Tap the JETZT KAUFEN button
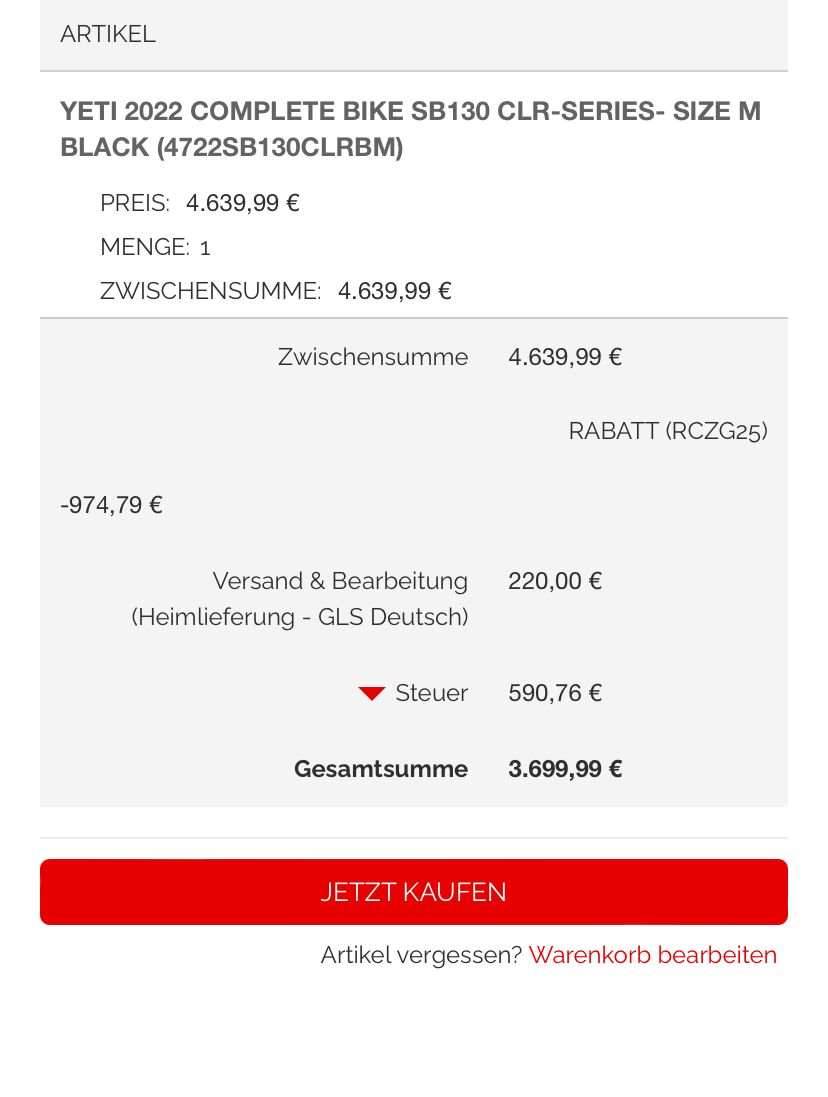This screenshot has width=828, height=1097. (413, 891)
